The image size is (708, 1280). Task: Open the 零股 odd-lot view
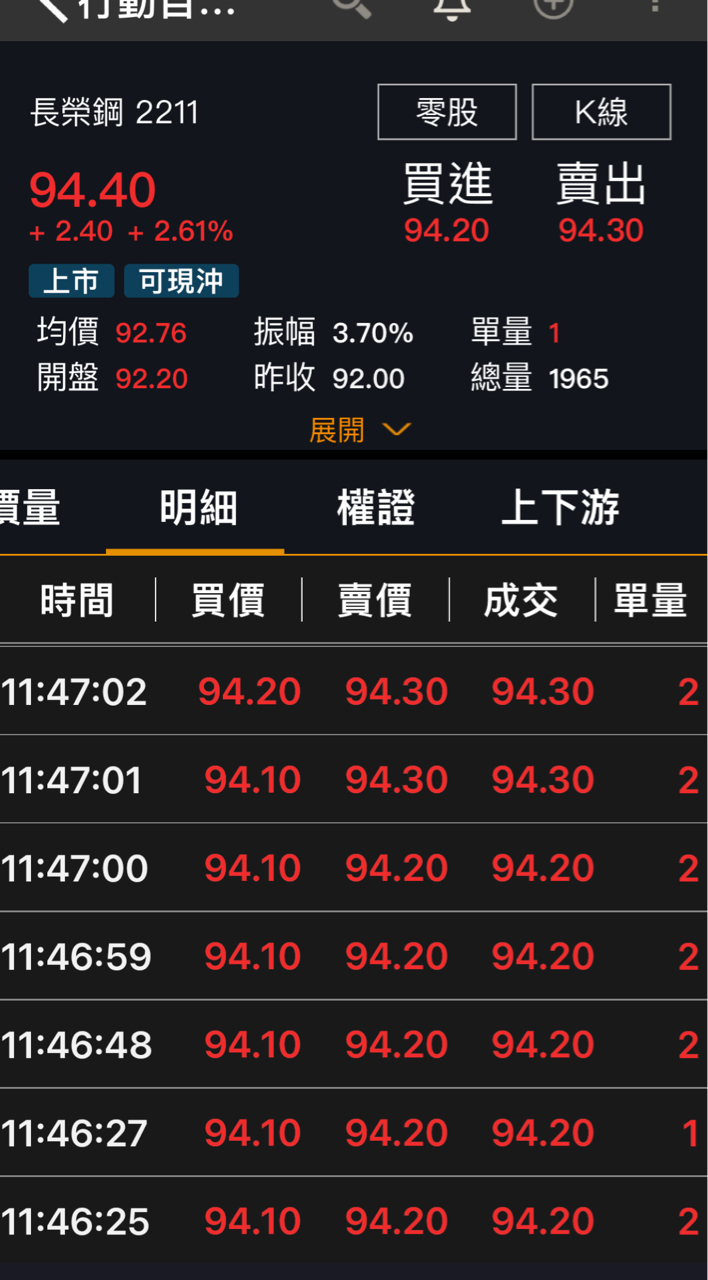pyautogui.click(x=447, y=112)
